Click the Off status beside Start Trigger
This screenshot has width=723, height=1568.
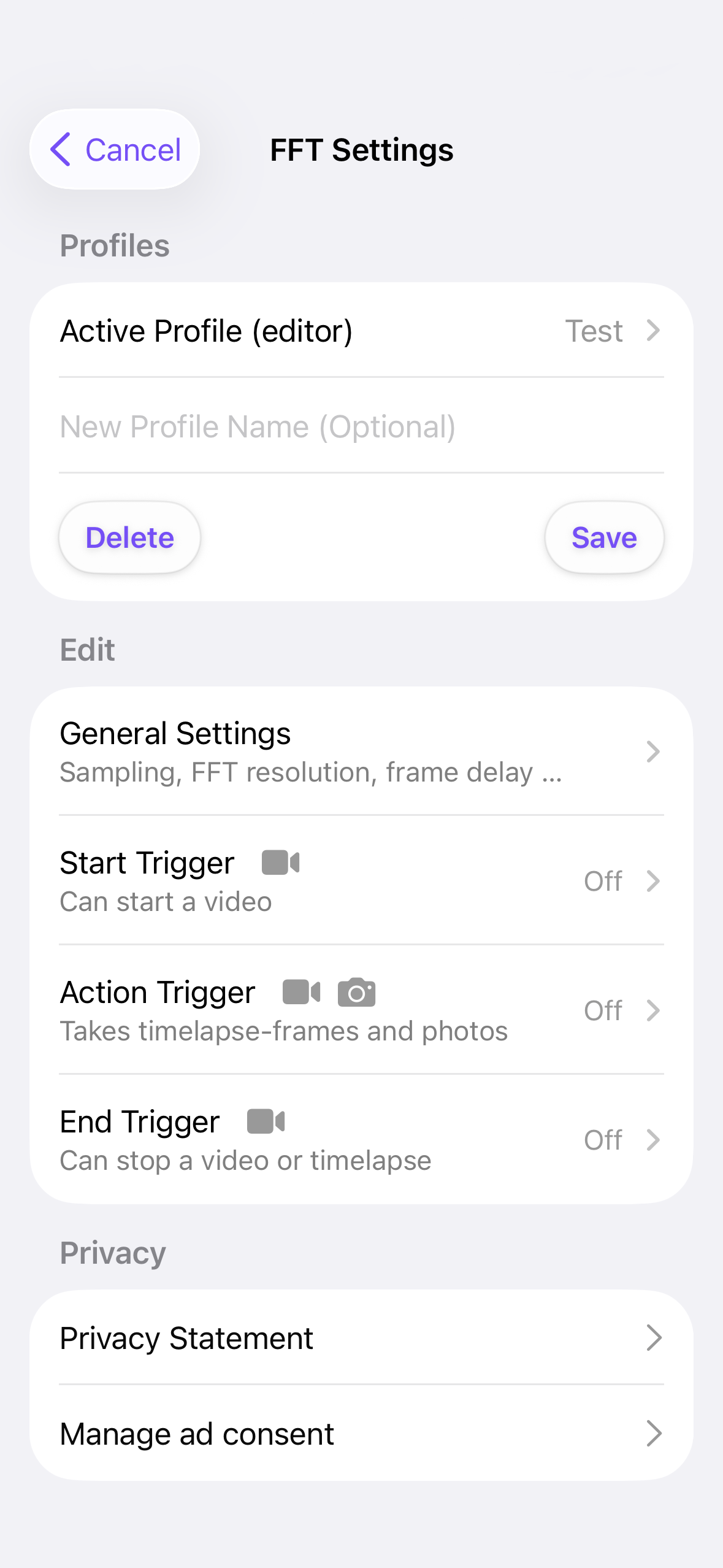603,882
